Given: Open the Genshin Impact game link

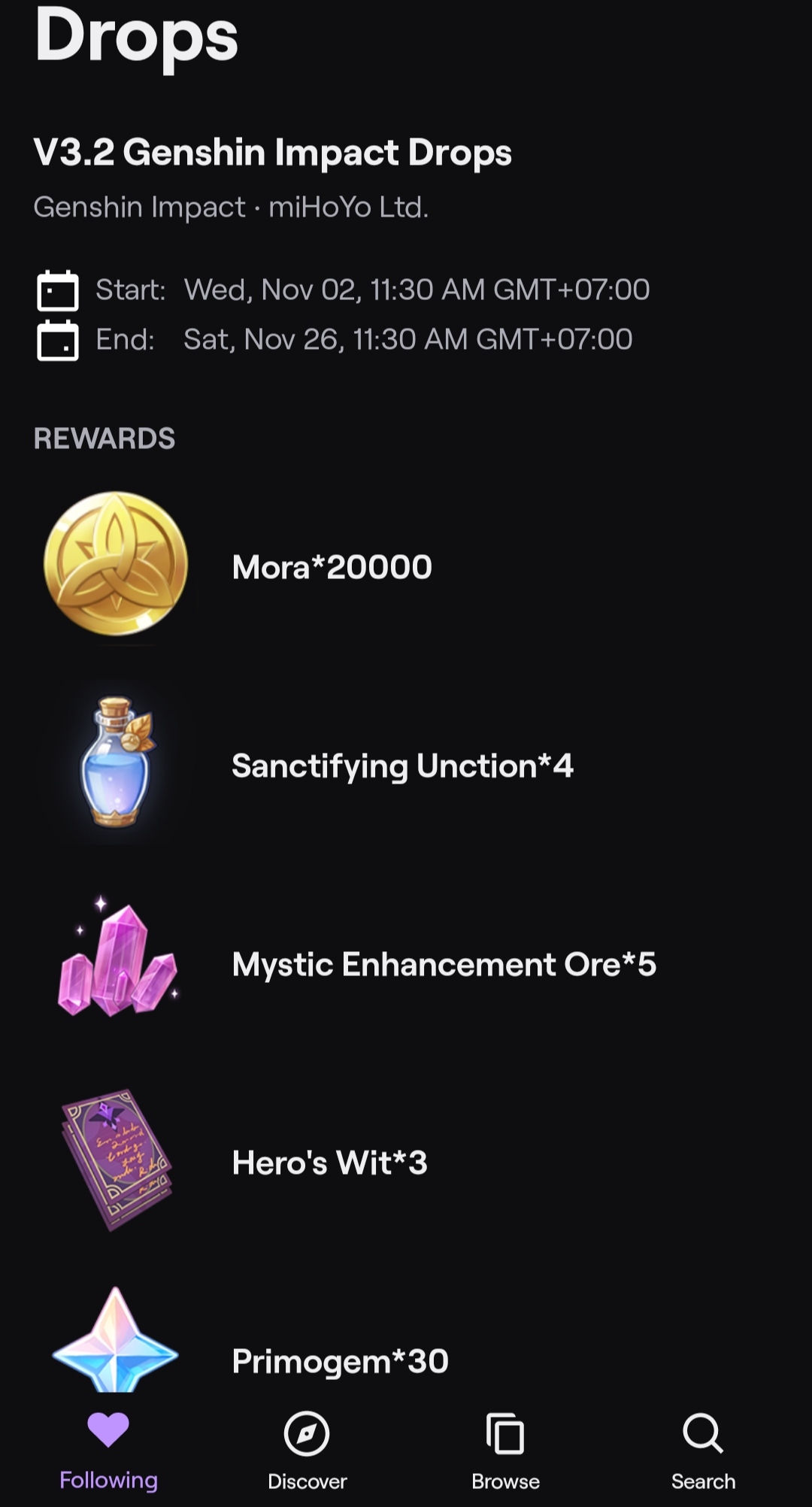Looking at the screenshot, I should click(x=140, y=206).
